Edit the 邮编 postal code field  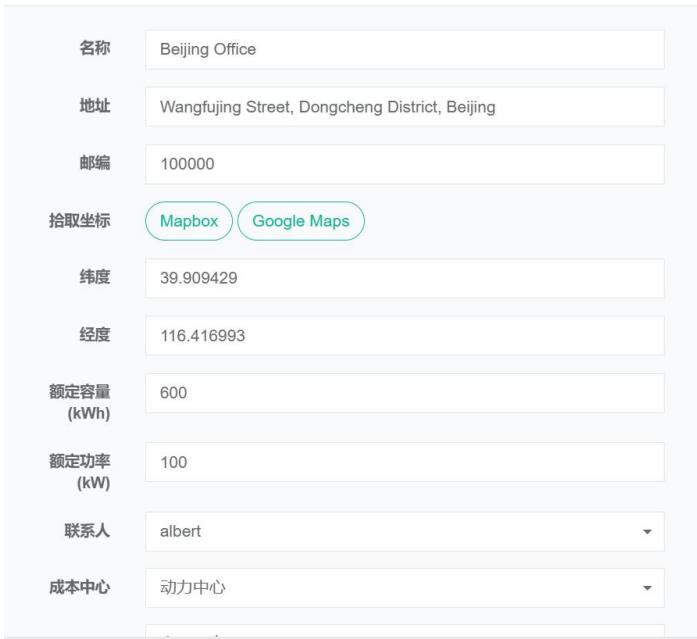404,164
